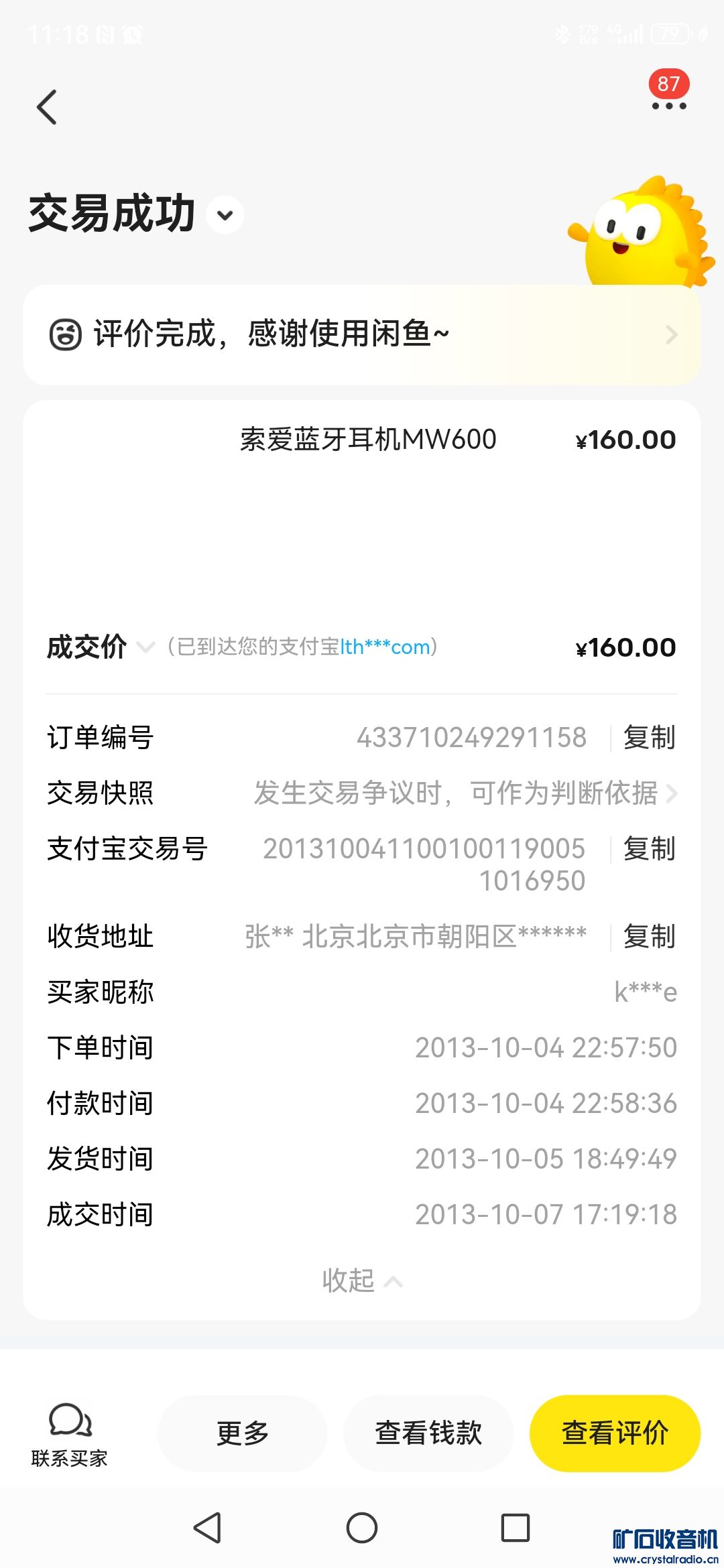The width and height of the screenshot is (724, 1568).
Task: View the review via 查看评价
Action: coord(615,1433)
